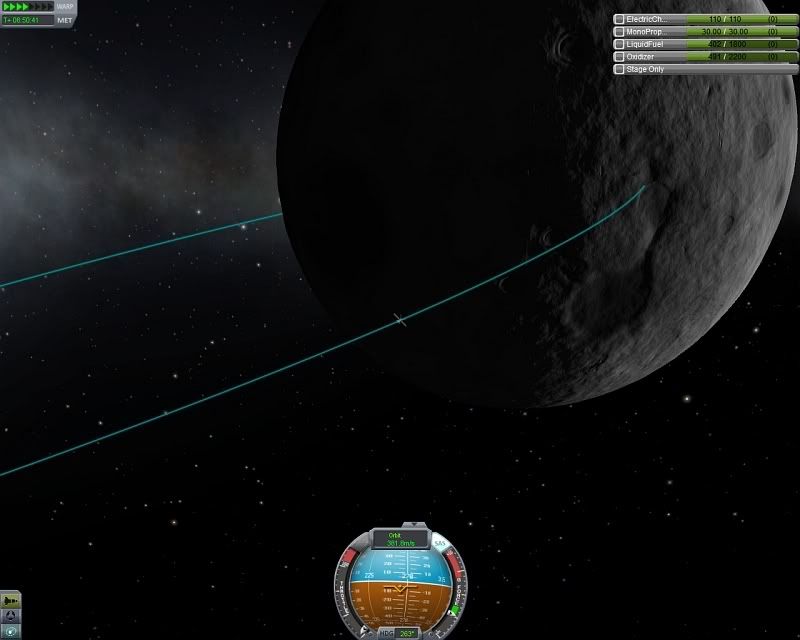Tick the LiquidFuel resource checkbox
800x640 pixels.
coord(620,45)
